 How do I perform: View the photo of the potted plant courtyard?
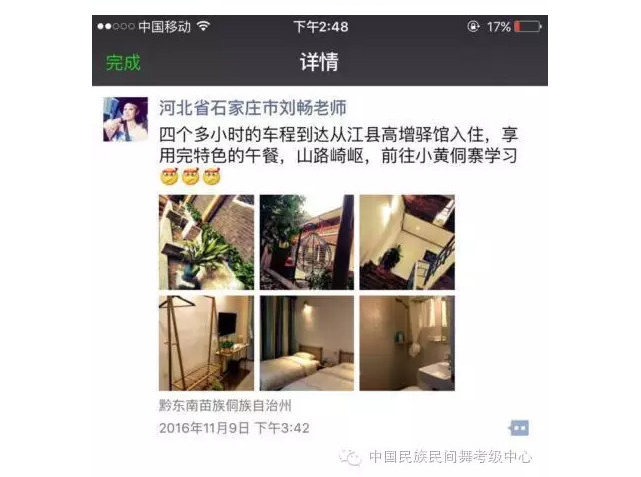[x=206, y=242]
